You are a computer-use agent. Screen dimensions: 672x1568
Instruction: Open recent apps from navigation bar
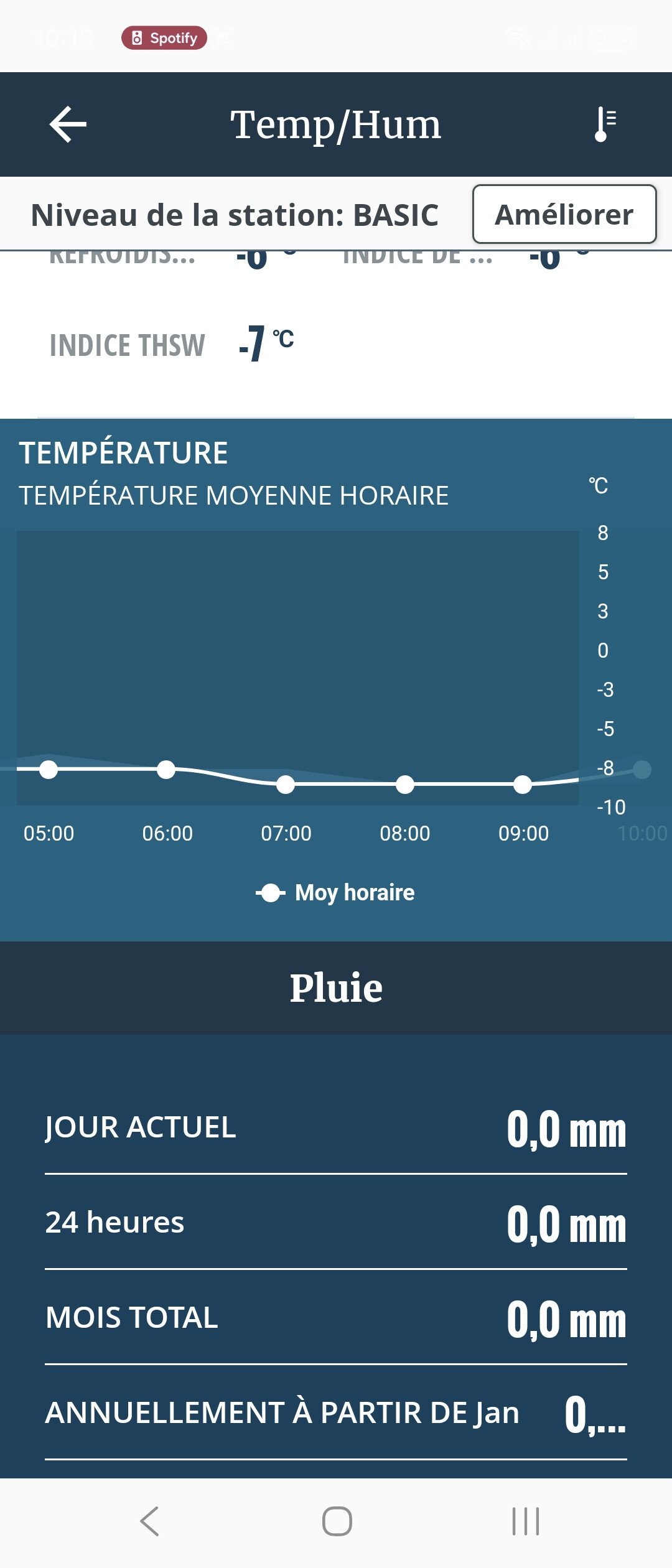525,1521
